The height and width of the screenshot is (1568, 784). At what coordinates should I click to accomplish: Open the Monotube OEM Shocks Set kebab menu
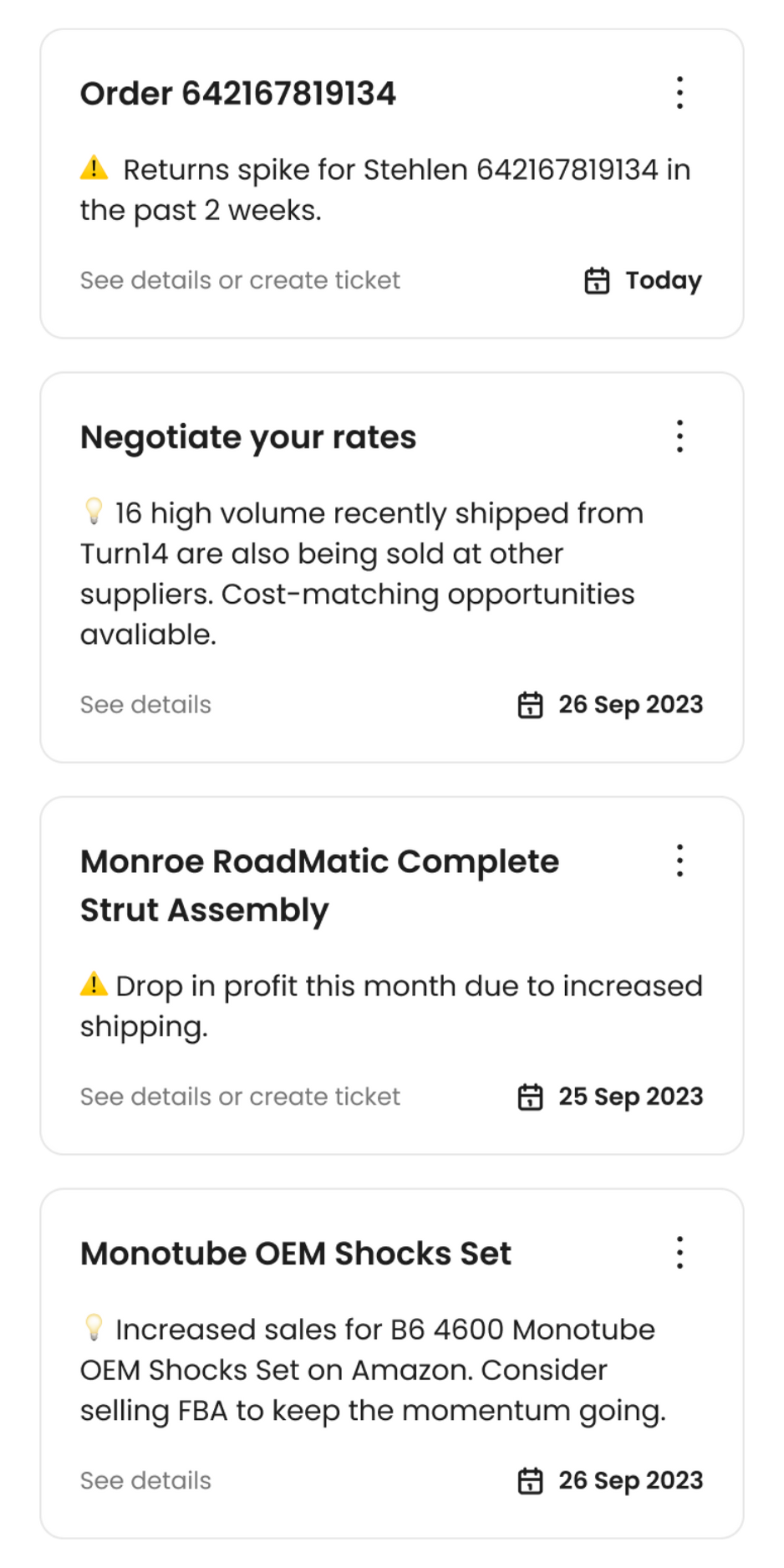click(680, 1252)
